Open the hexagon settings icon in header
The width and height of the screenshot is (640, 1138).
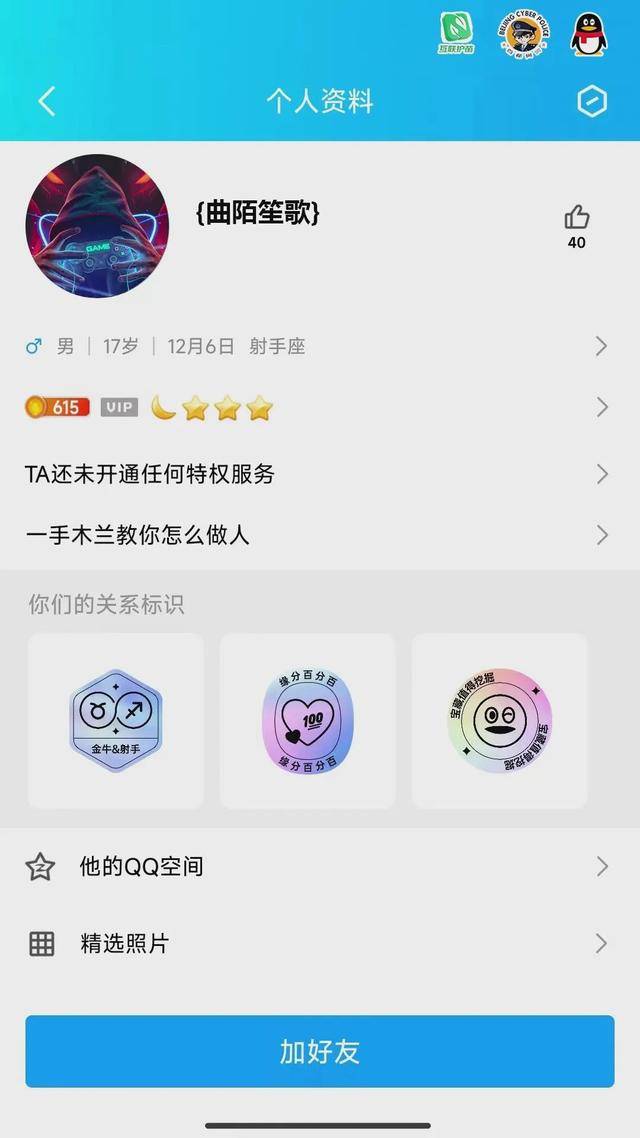(x=591, y=102)
